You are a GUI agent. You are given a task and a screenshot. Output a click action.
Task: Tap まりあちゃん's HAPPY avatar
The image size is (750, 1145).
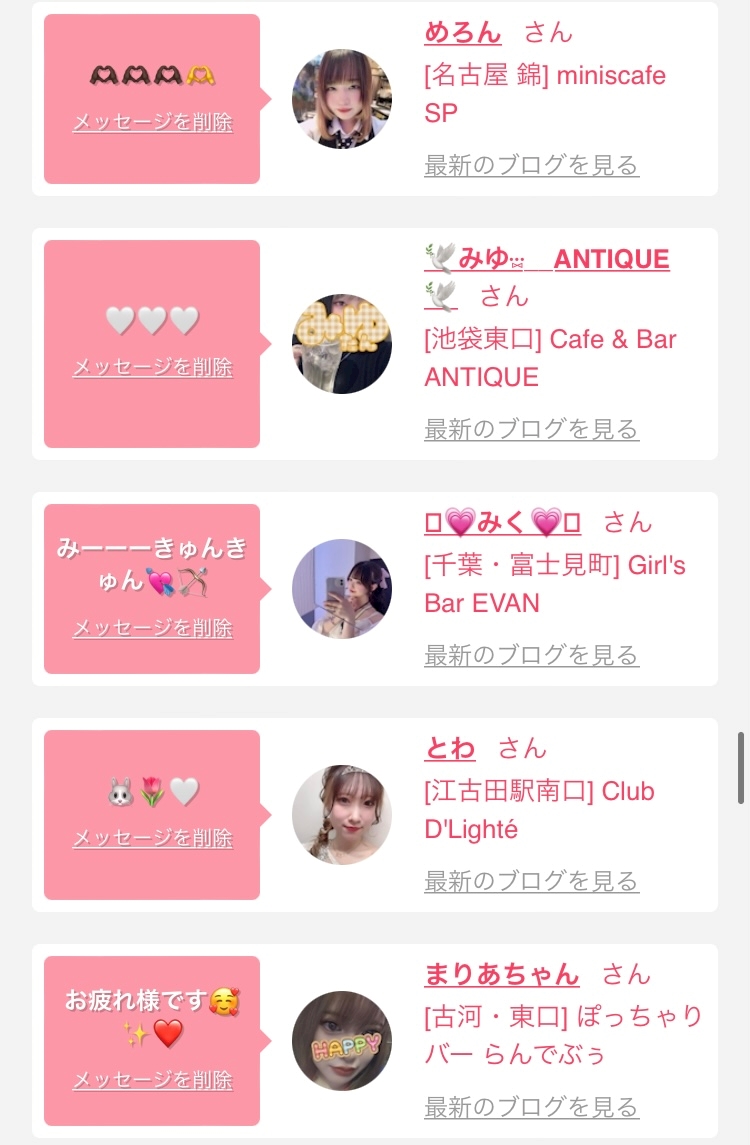click(x=342, y=1041)
